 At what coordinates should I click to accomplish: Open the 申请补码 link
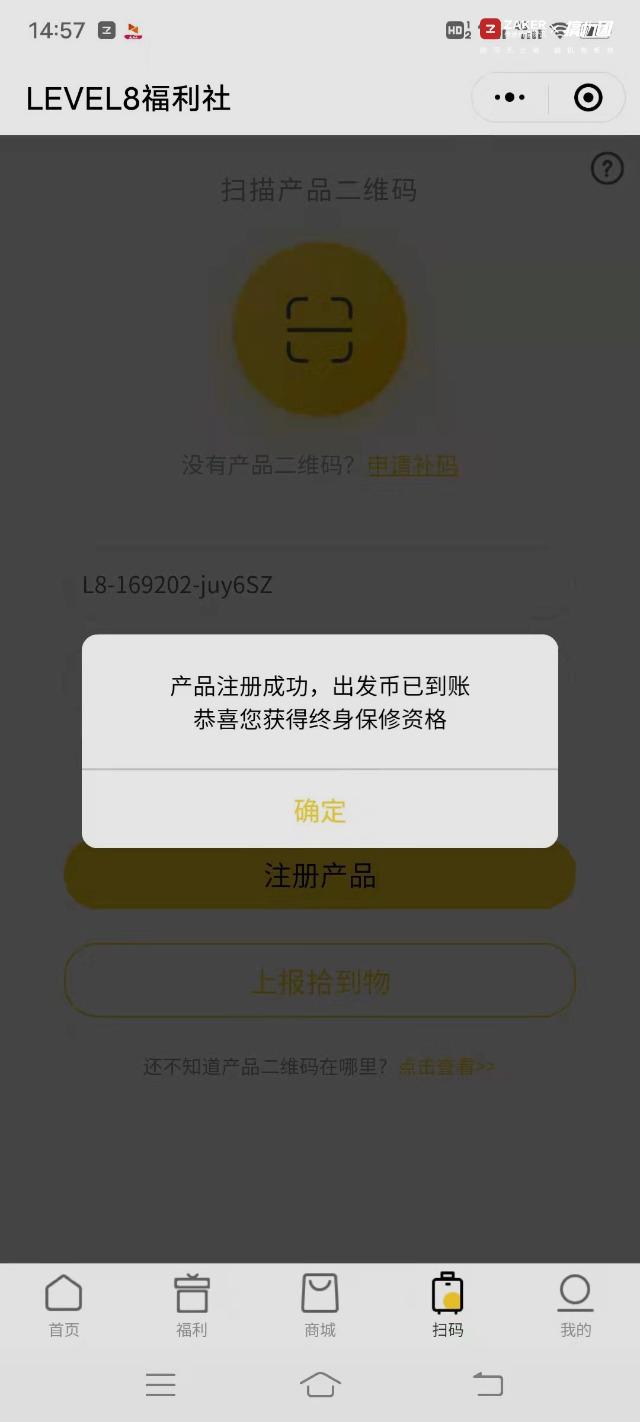pos(413,465)
